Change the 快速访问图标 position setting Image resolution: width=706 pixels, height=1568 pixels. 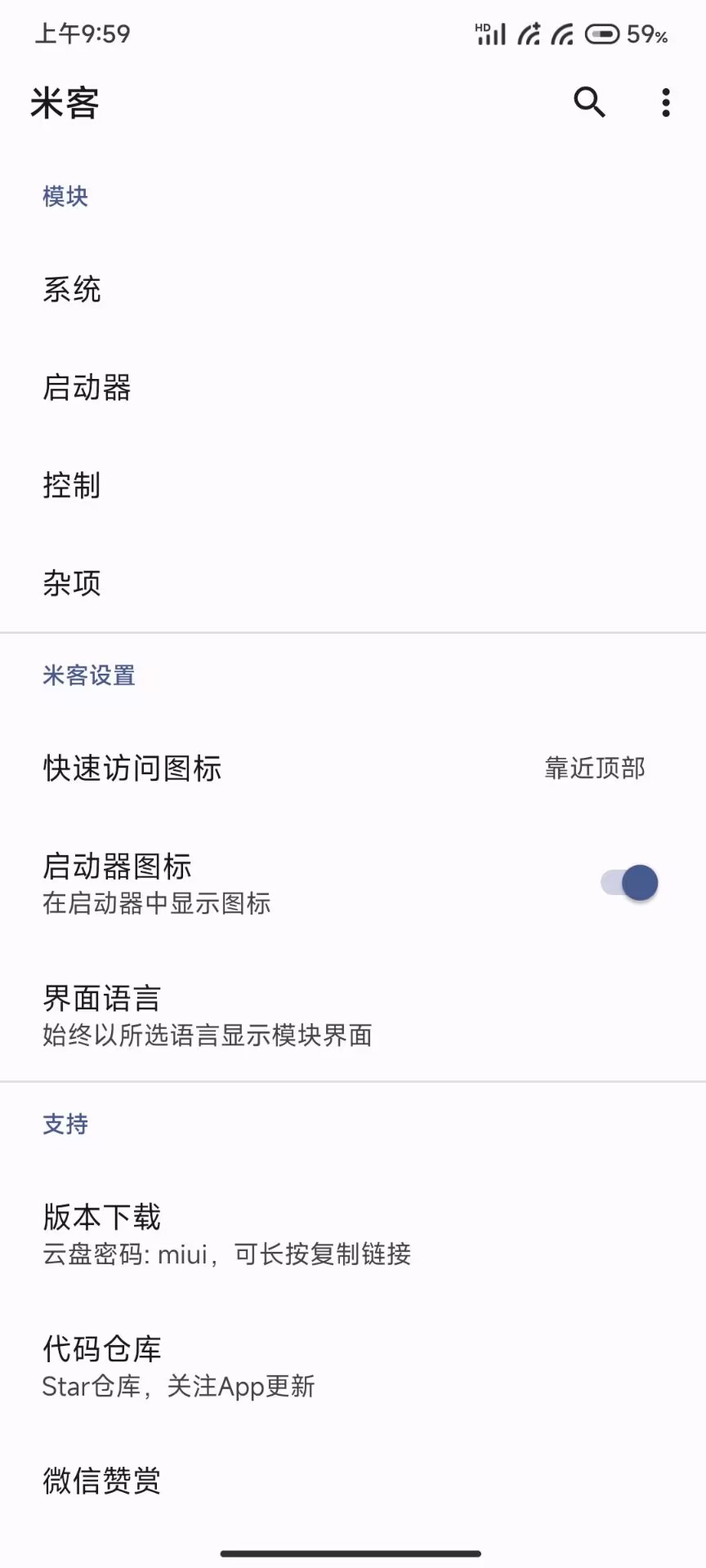point(351,768)
